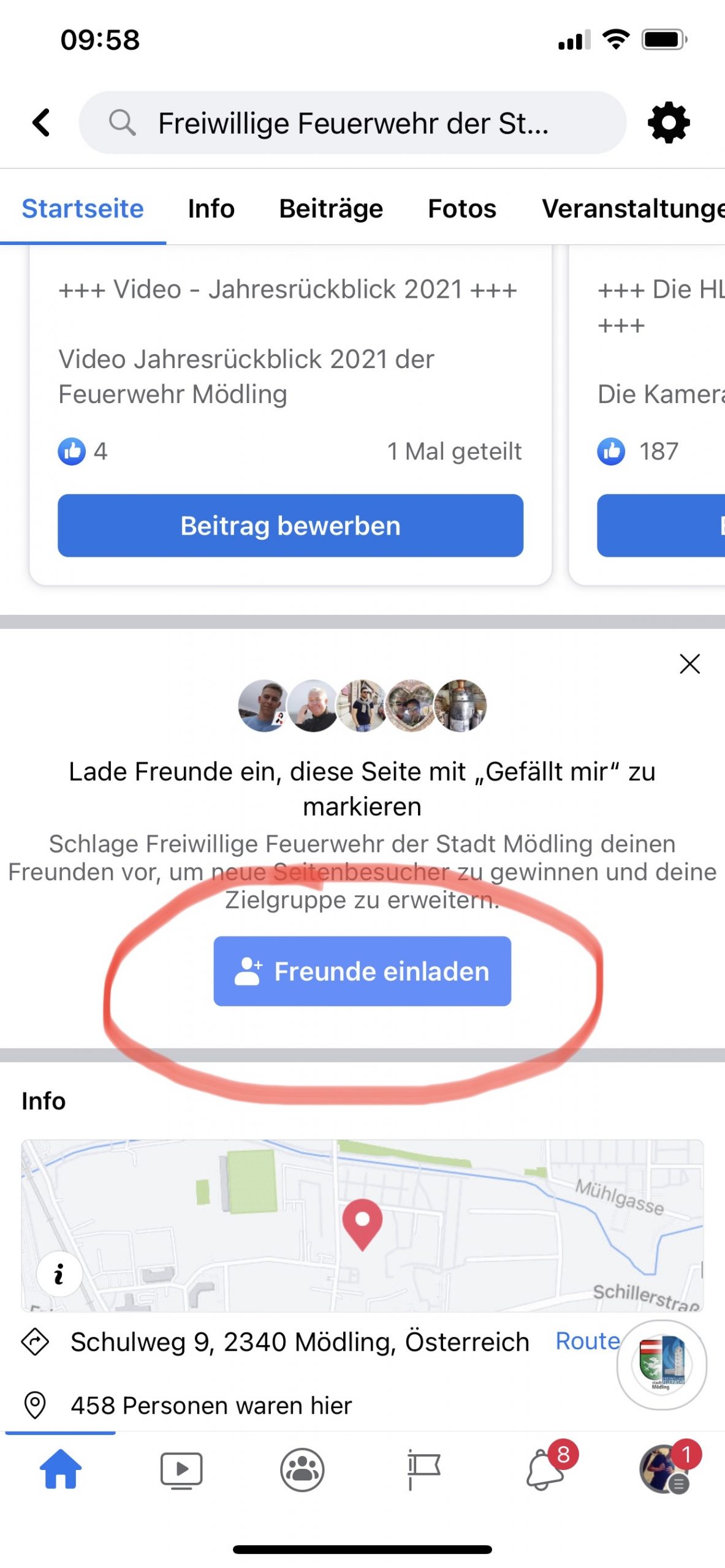The width and height of the screenshot is (725, 1568).
Task: Open the settings gear
Action: click(x=668, y=123)
